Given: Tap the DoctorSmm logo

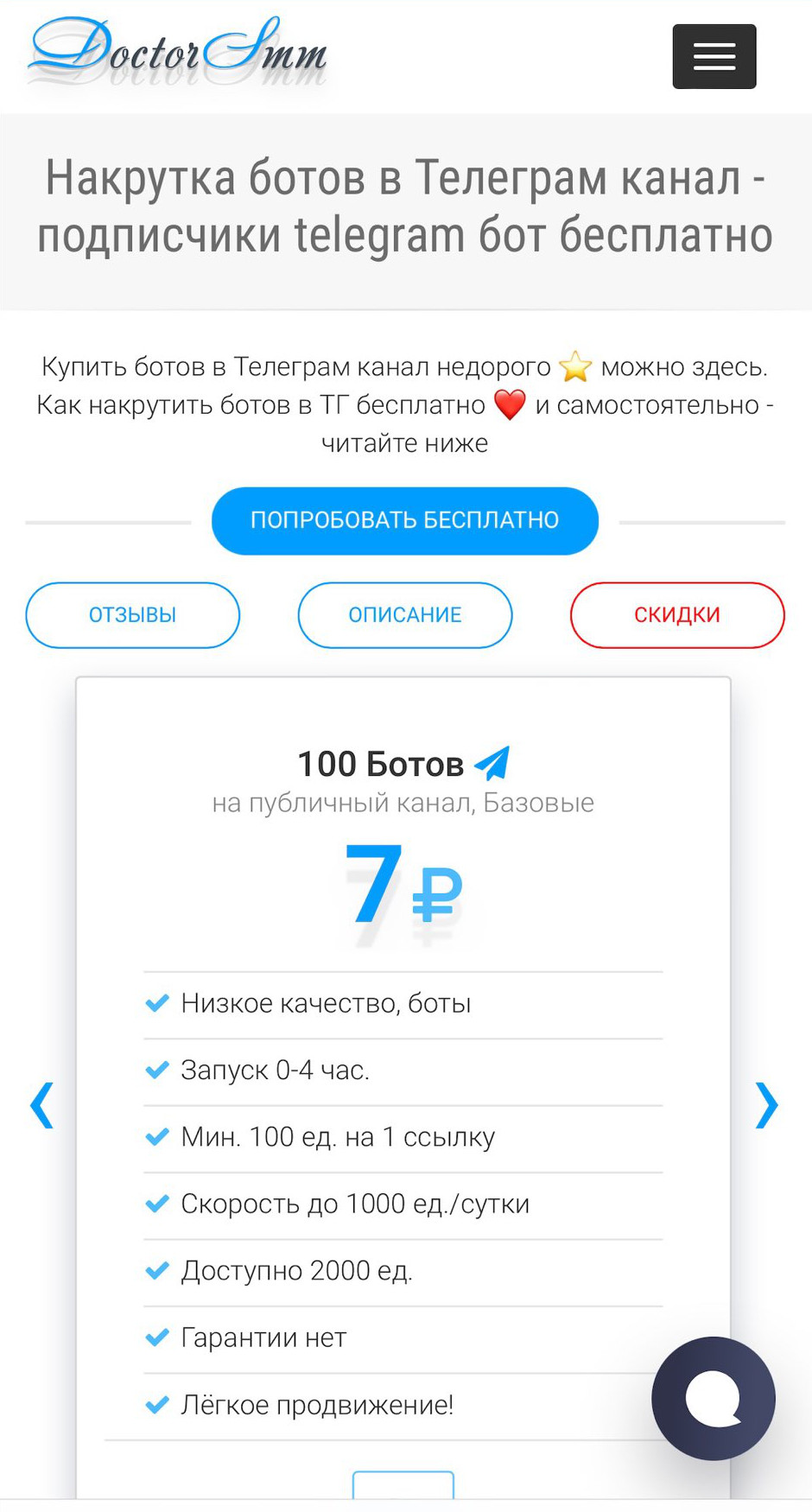Looking at the screenshot, I should [x=178, y=52].
